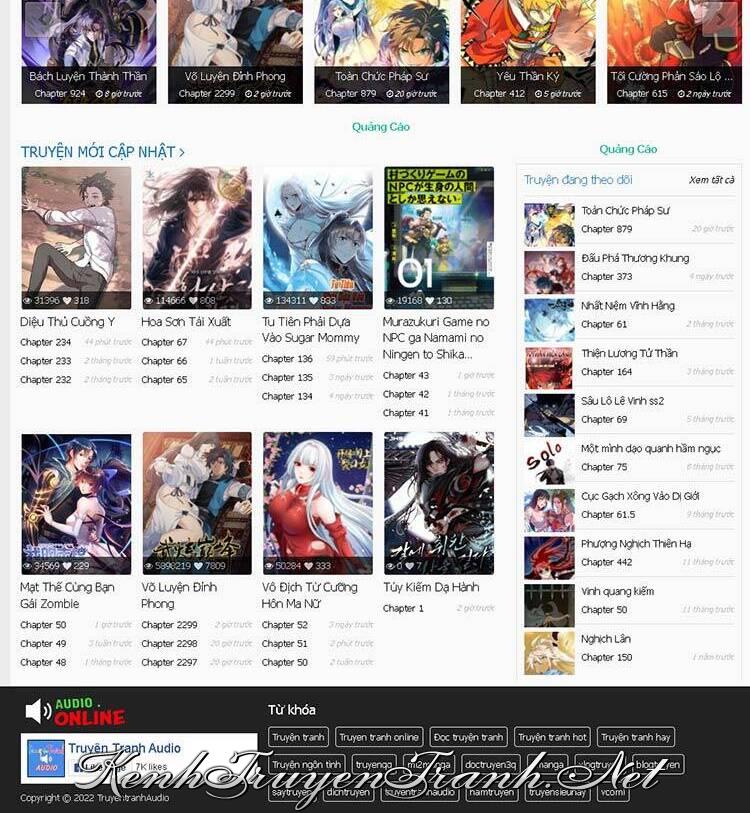The height and width of the screenshot is (813, 750).
Task: Open the Hoa Sơn Tái Xuất cover
Action: 197,237
